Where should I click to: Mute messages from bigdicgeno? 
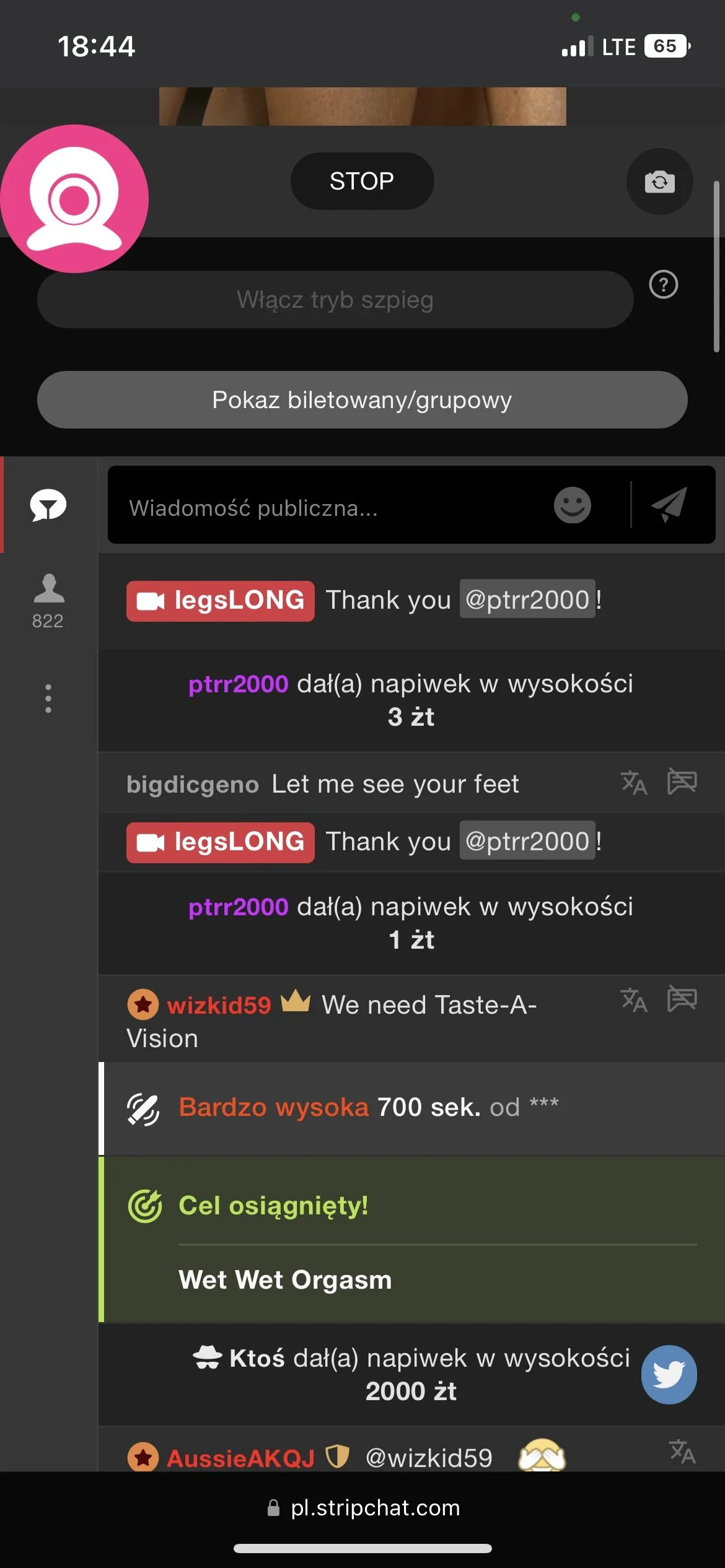click(682, 782)
